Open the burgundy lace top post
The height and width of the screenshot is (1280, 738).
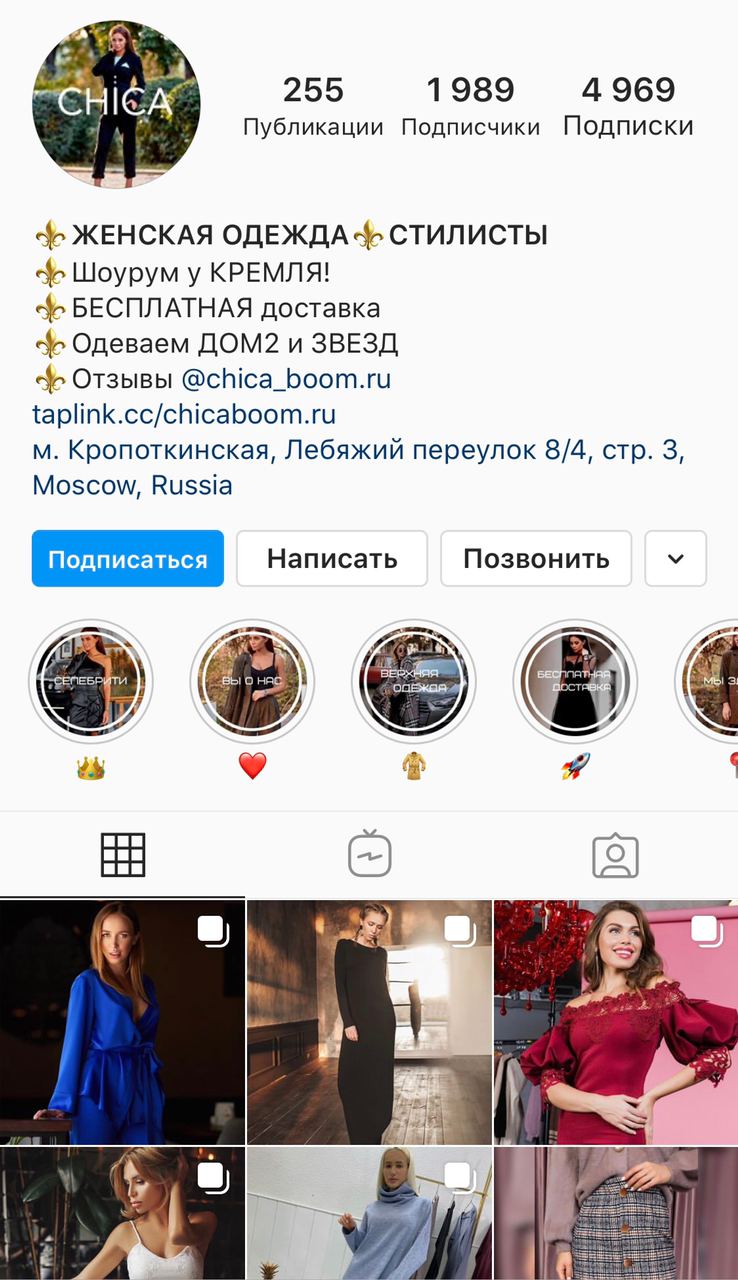pyautogui.click(x=616, y=1022)
